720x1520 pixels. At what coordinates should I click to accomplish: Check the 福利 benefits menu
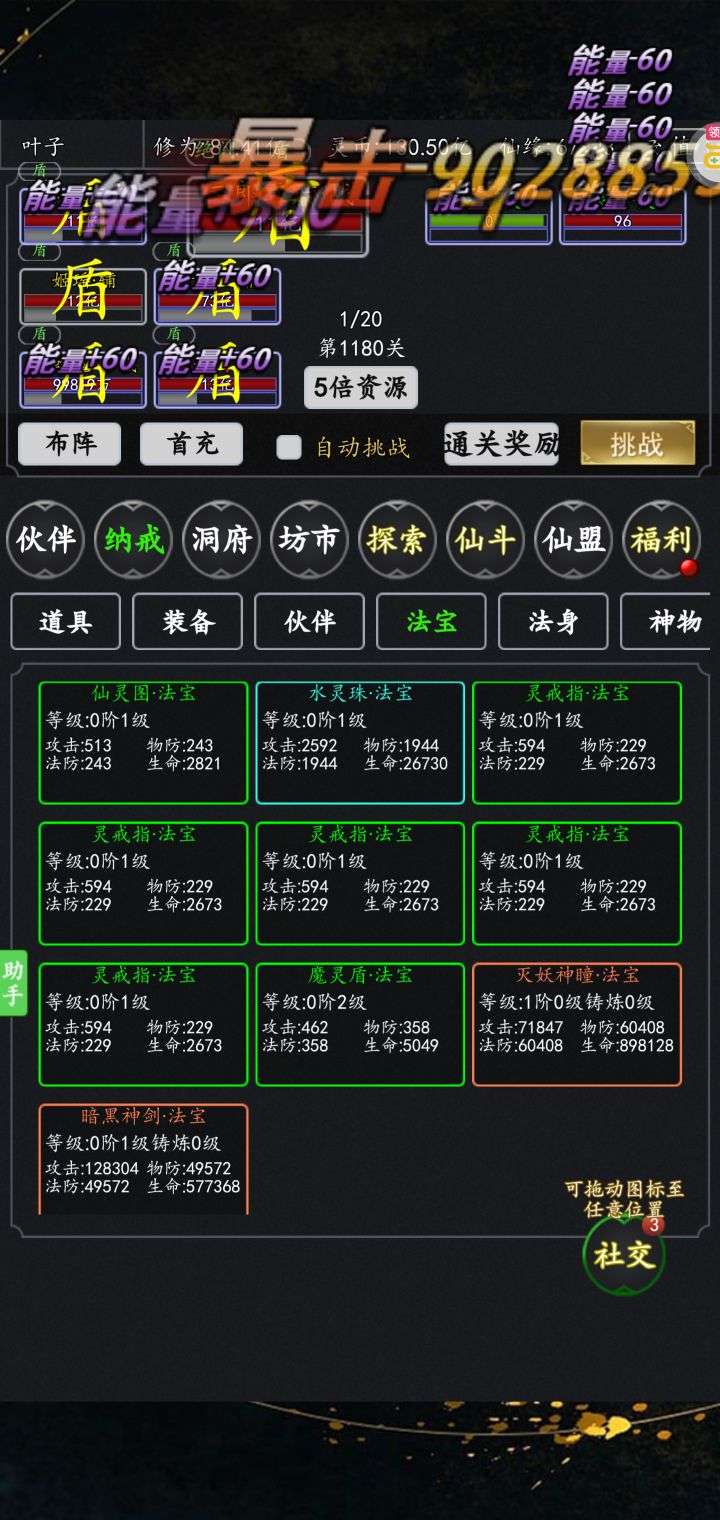(661, 540)
